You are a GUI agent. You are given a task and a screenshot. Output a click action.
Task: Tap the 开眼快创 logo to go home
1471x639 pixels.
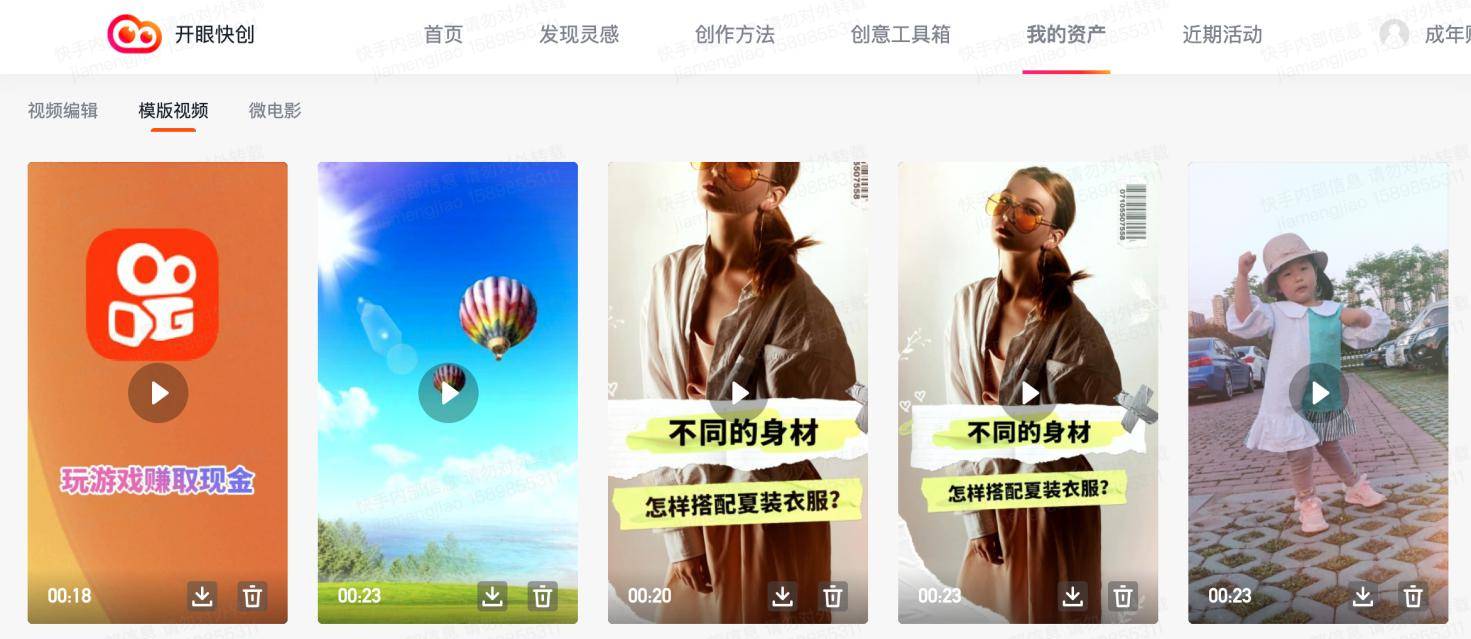(181, 34)
